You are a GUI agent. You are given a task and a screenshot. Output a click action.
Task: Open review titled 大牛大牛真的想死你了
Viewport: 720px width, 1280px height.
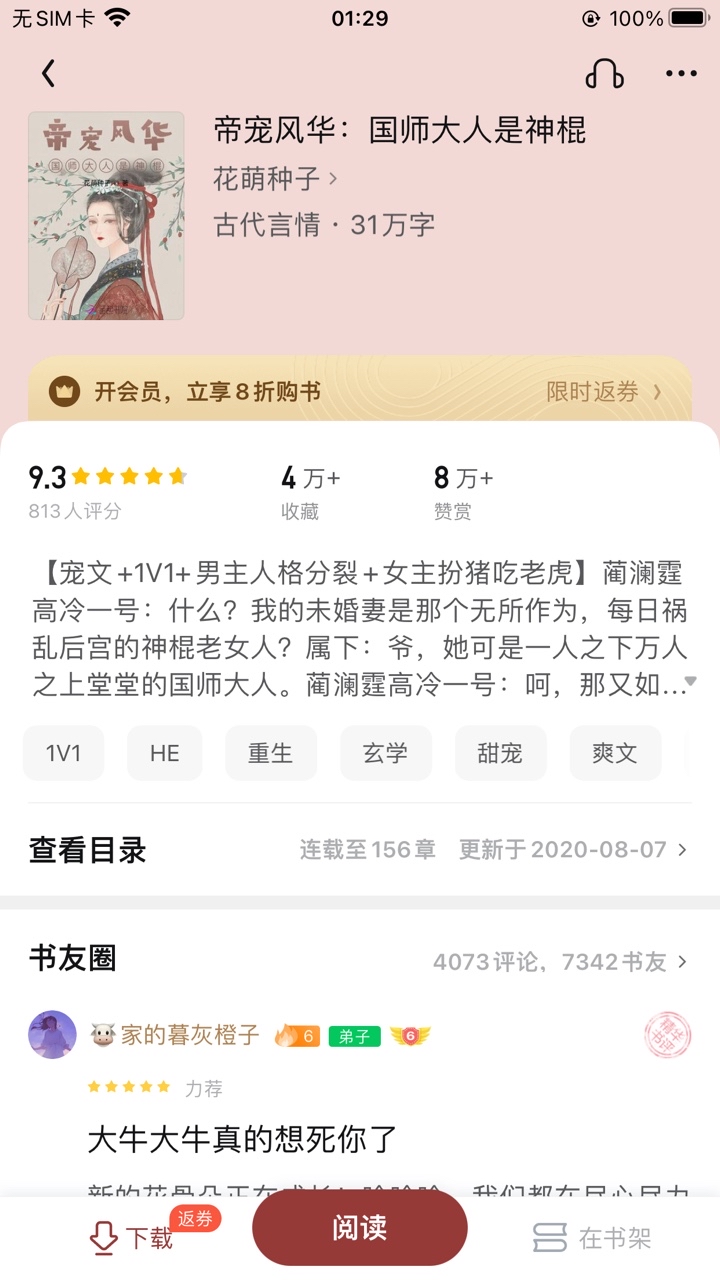243,1138
